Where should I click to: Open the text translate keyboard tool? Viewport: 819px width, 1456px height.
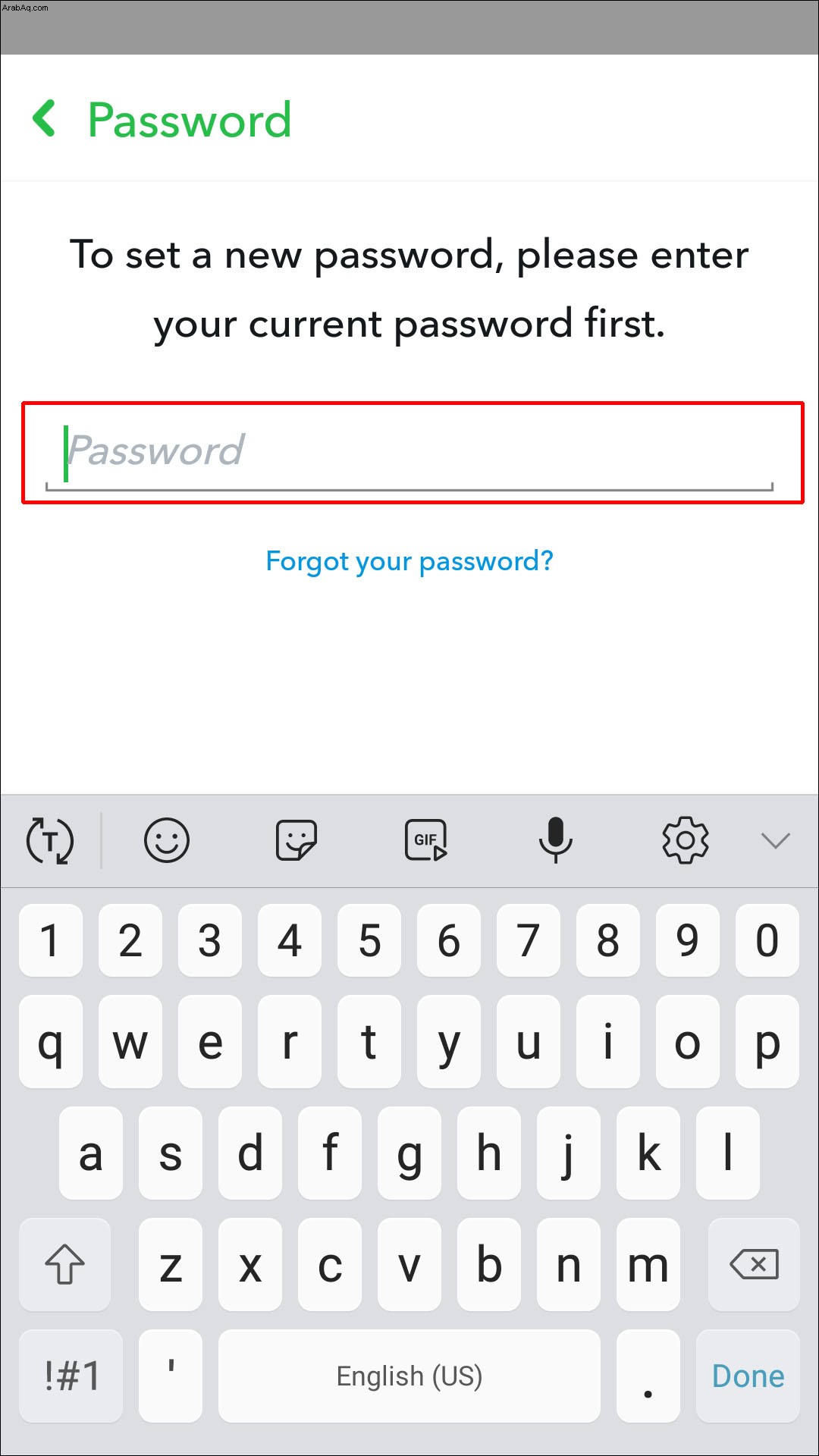point(50,840)
